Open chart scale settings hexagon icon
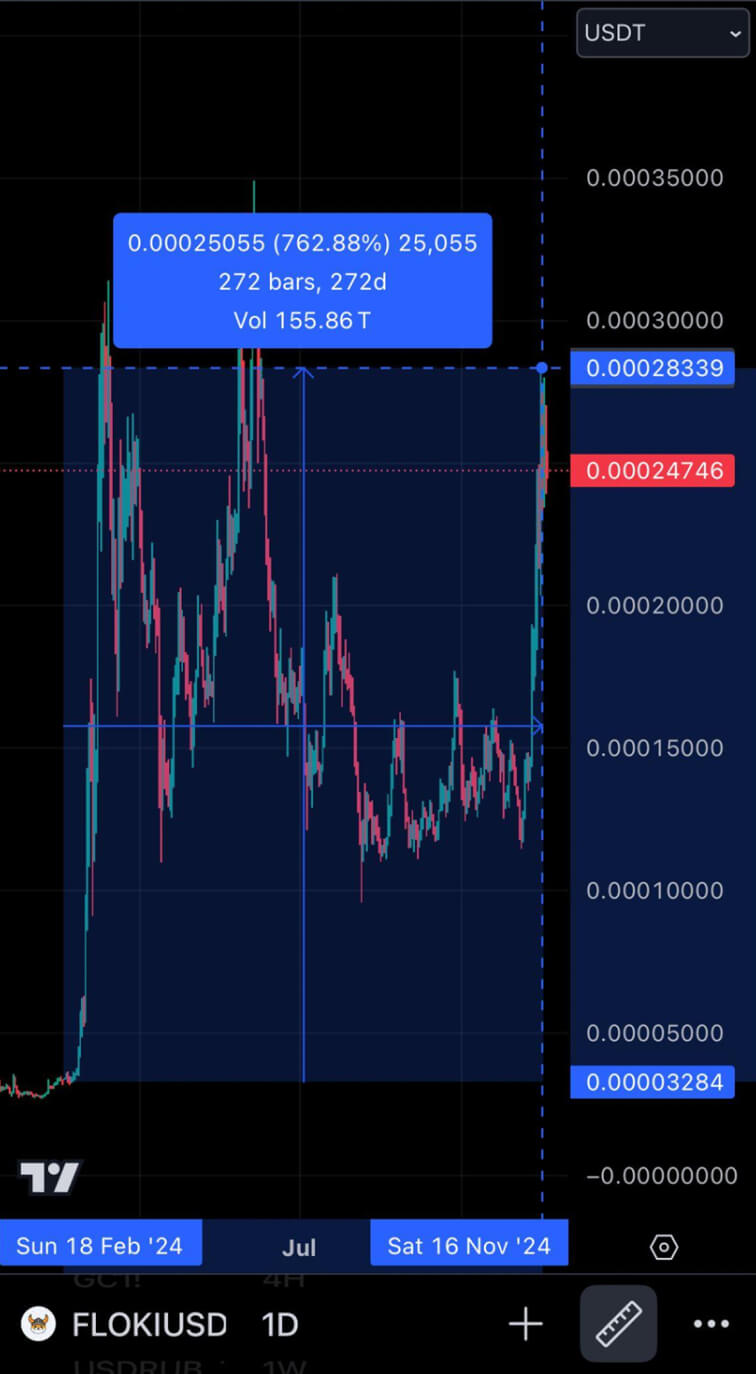756x1374 pixels. coord(664,1247)
